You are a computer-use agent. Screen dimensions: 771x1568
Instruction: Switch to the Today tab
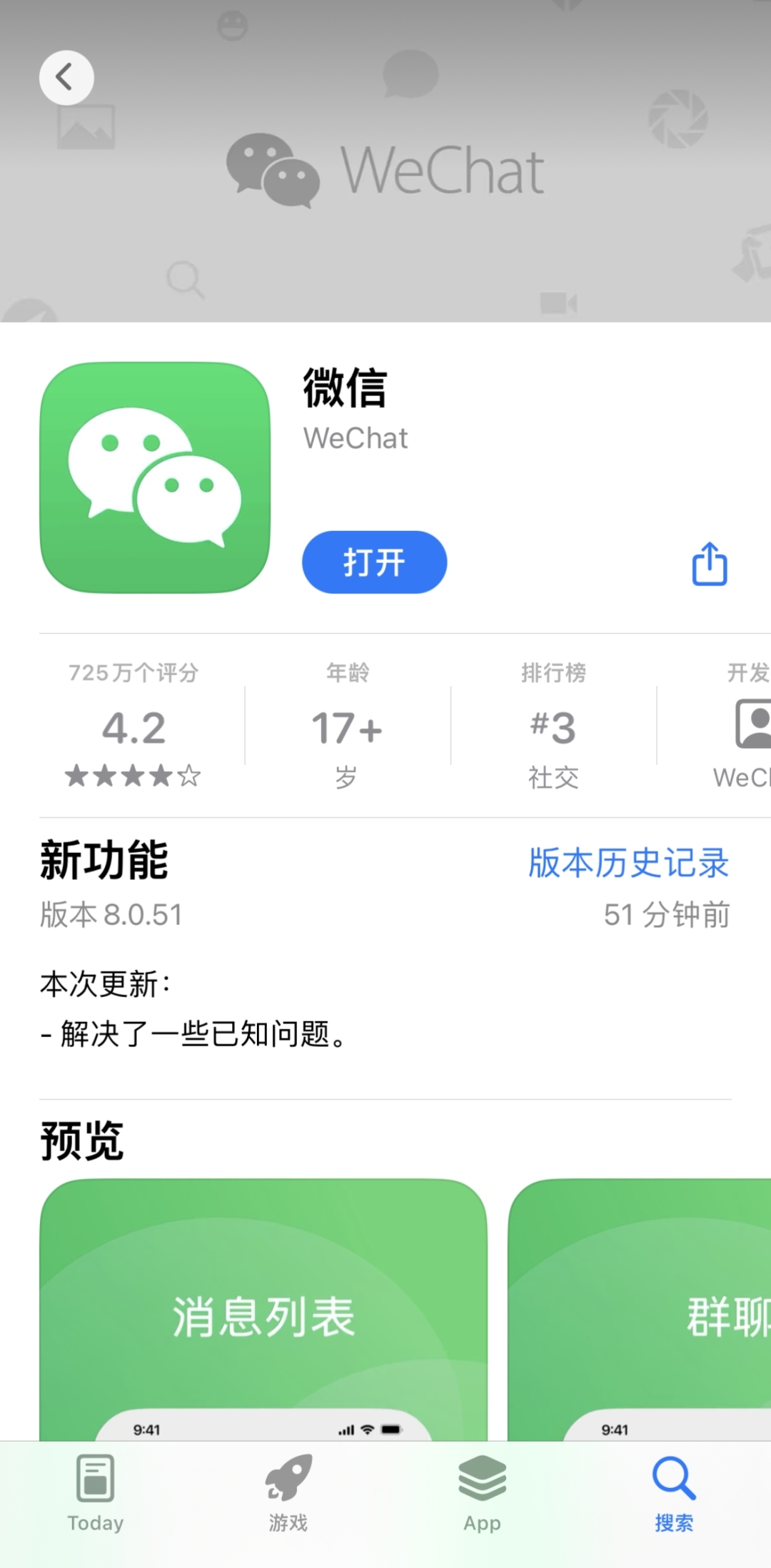pos(96,1493)
